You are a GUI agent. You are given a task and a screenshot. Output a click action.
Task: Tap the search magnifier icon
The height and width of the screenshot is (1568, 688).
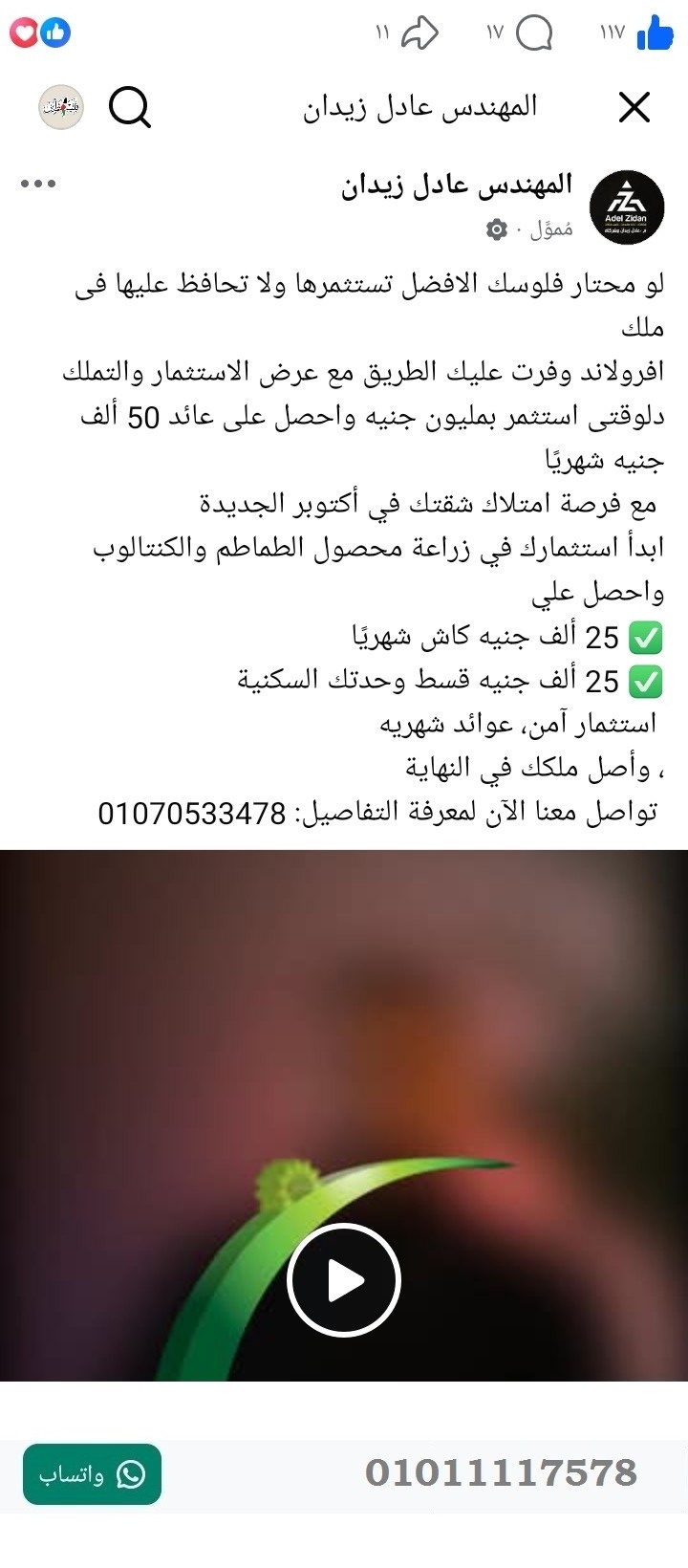click(132, 107)
